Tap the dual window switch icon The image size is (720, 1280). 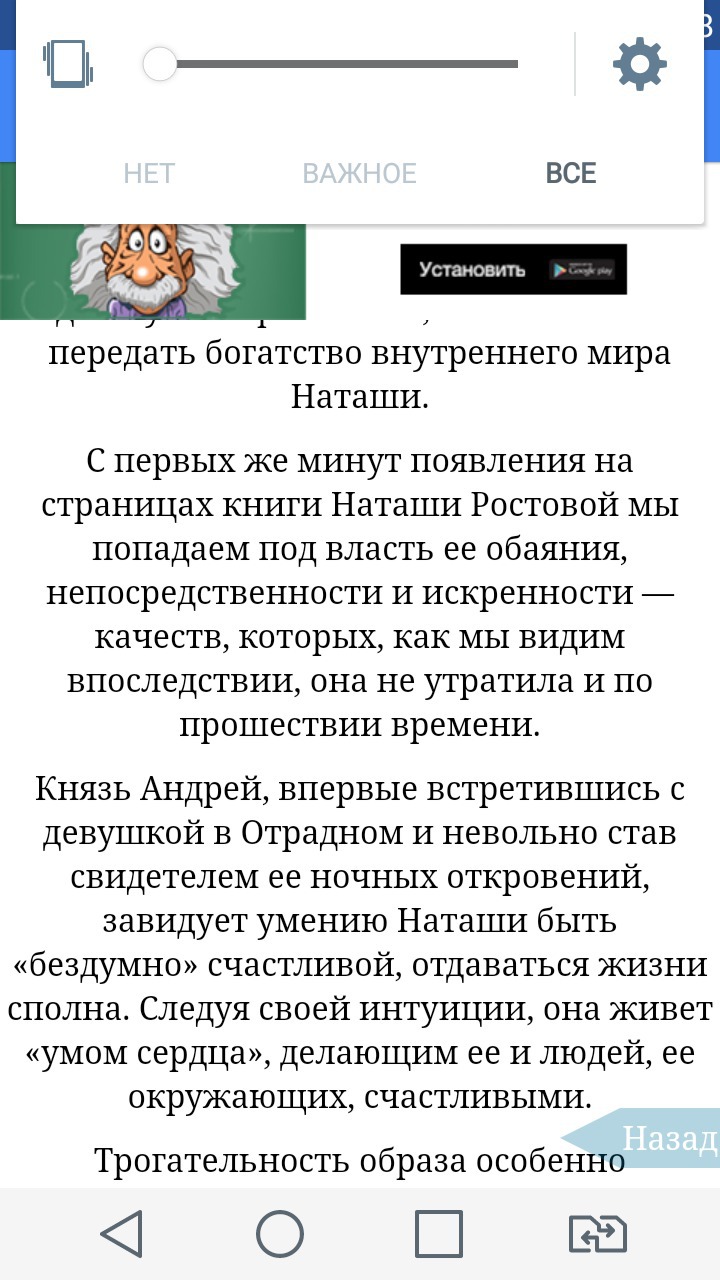[597, 1234]
